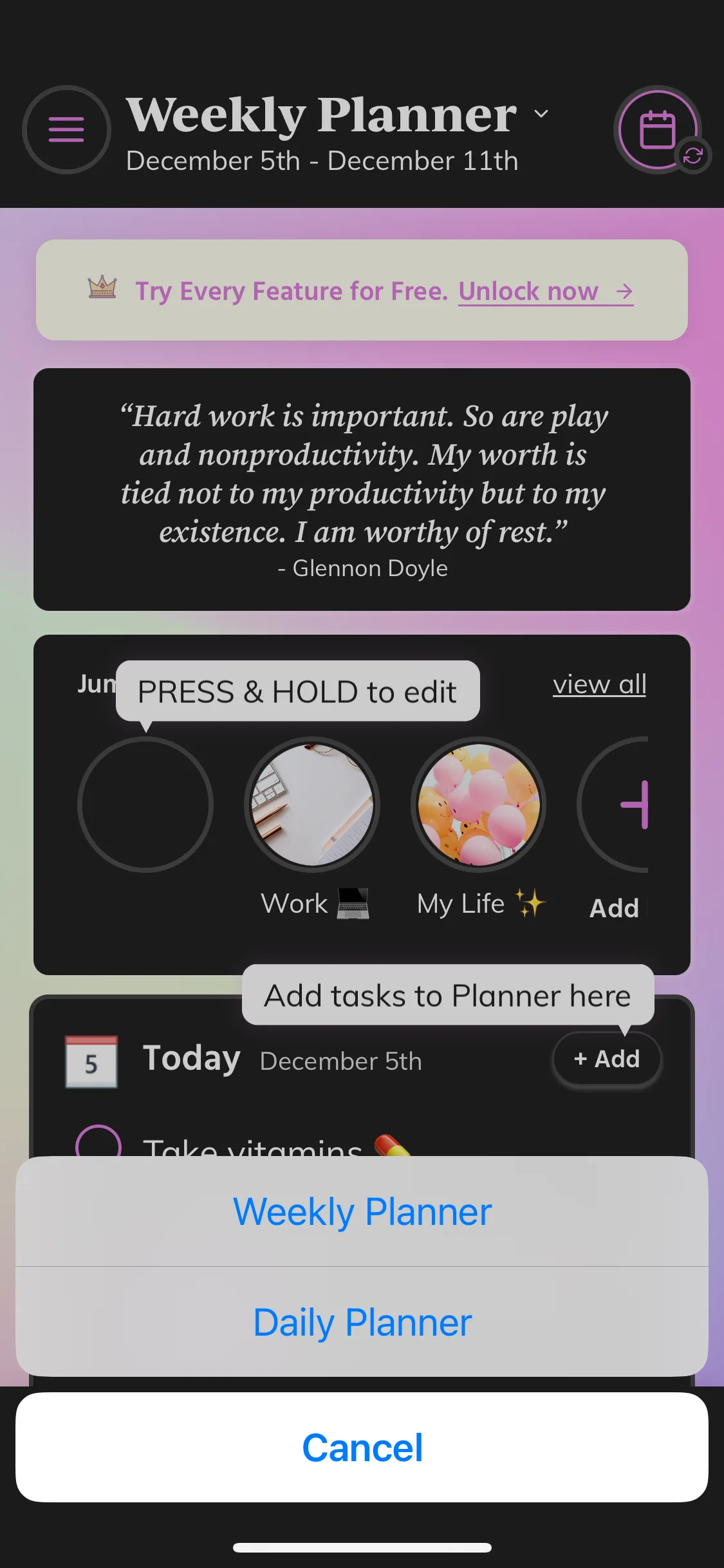724x1568 pixels.
Task: Open the Work category circle
Action: tap(312, 805)
